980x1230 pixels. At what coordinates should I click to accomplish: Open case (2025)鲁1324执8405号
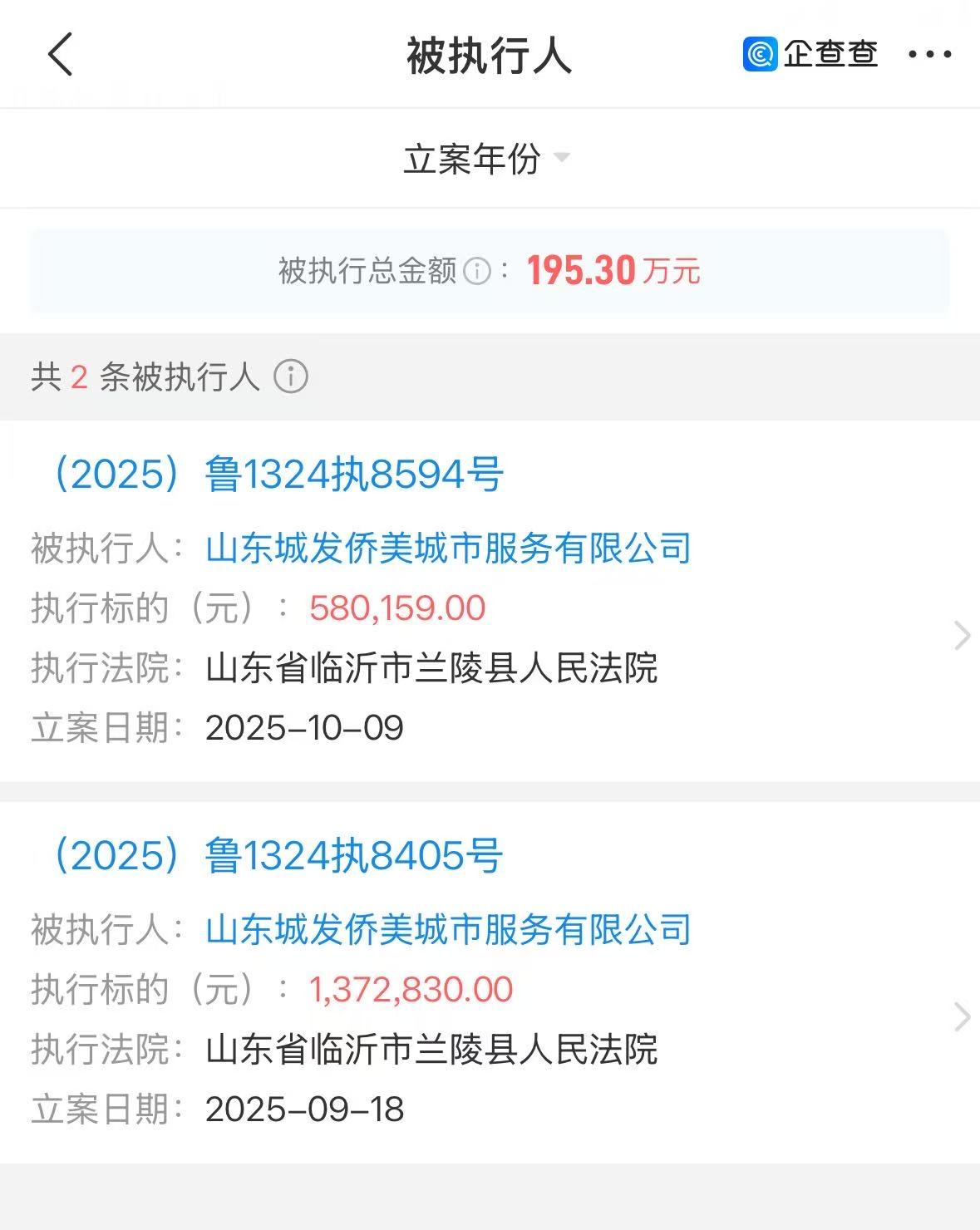(x=277, y=856)
